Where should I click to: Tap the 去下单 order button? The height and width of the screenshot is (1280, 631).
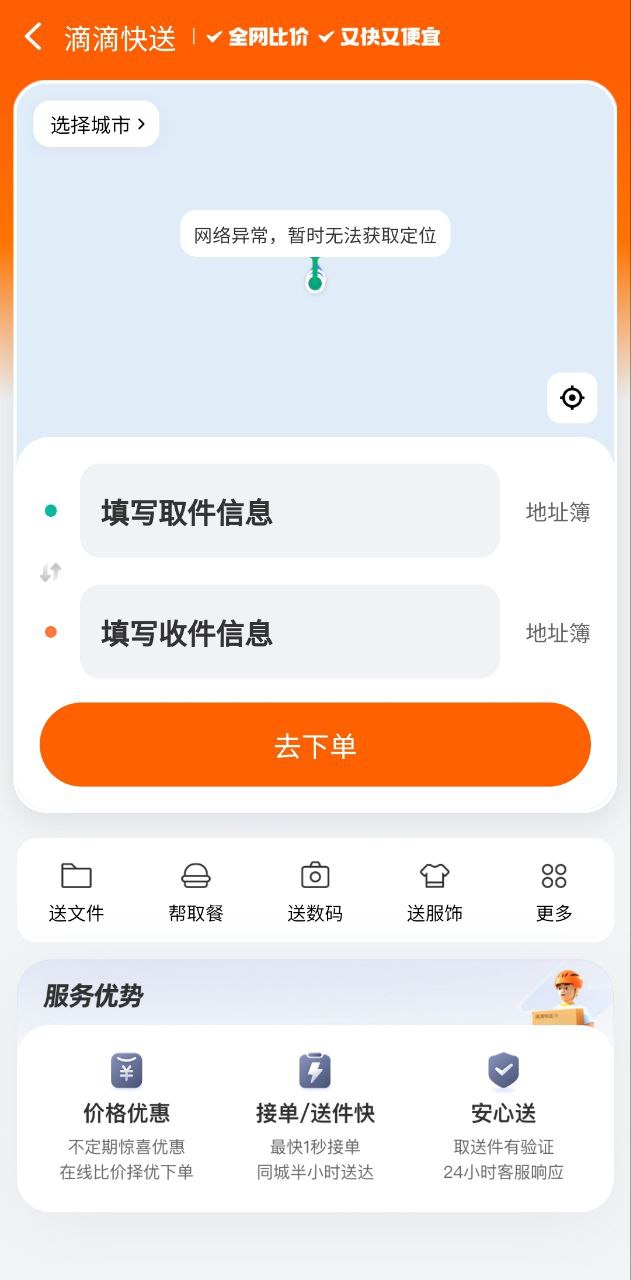[315, 746]
